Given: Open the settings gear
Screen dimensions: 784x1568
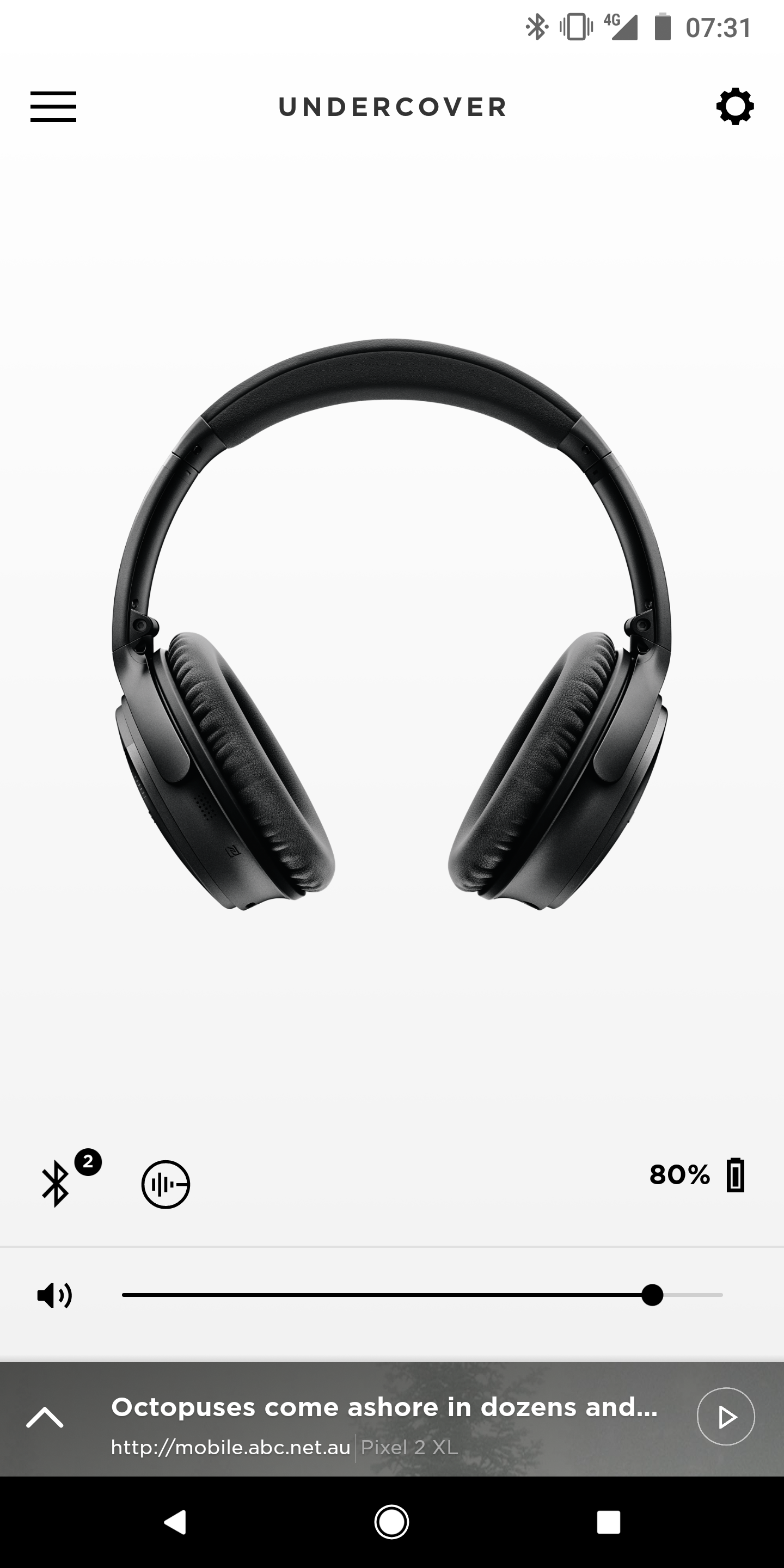Looking at the screenshot, I should pos(734,107).
